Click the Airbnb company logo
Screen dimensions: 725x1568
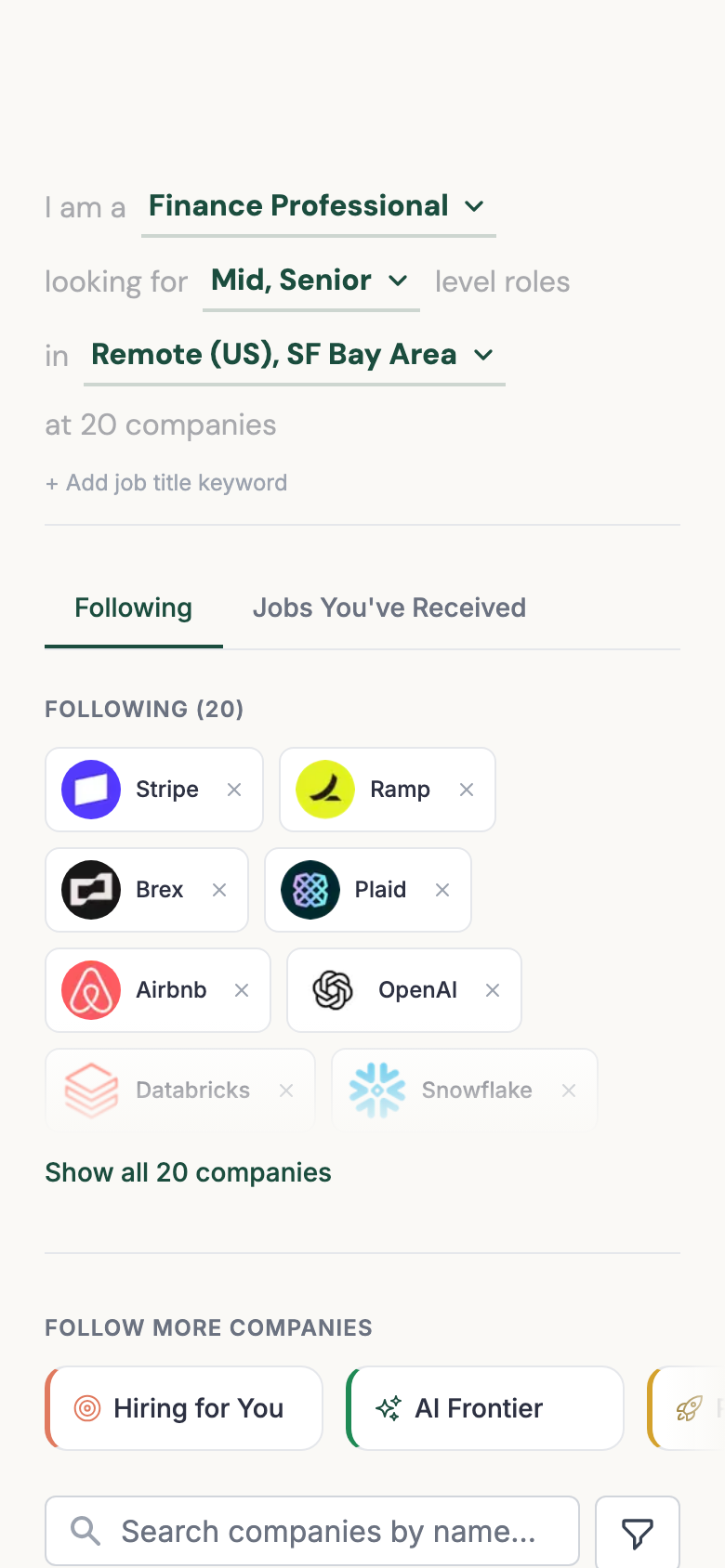[90, 989]
